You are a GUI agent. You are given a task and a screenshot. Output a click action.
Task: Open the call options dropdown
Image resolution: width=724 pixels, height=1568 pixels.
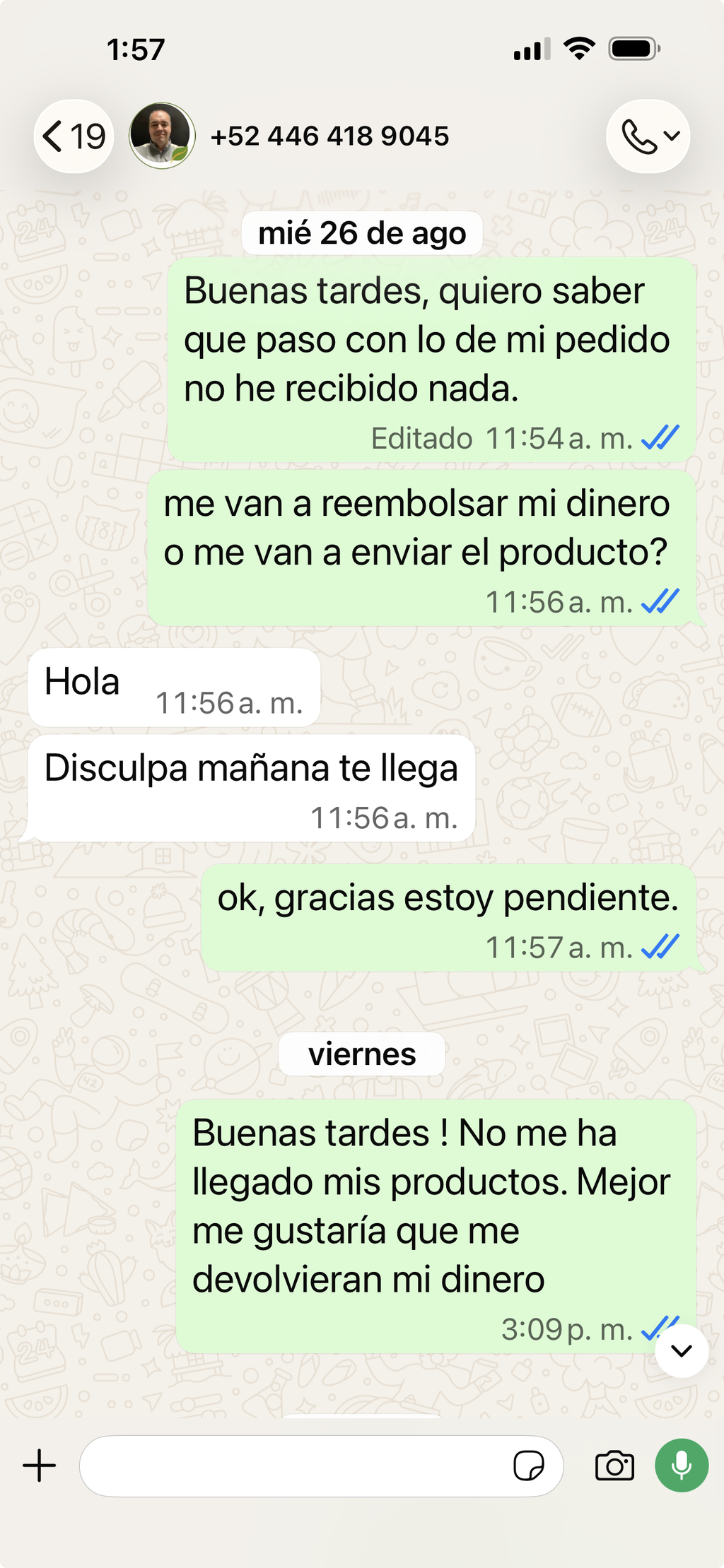(x=648, y=136)
